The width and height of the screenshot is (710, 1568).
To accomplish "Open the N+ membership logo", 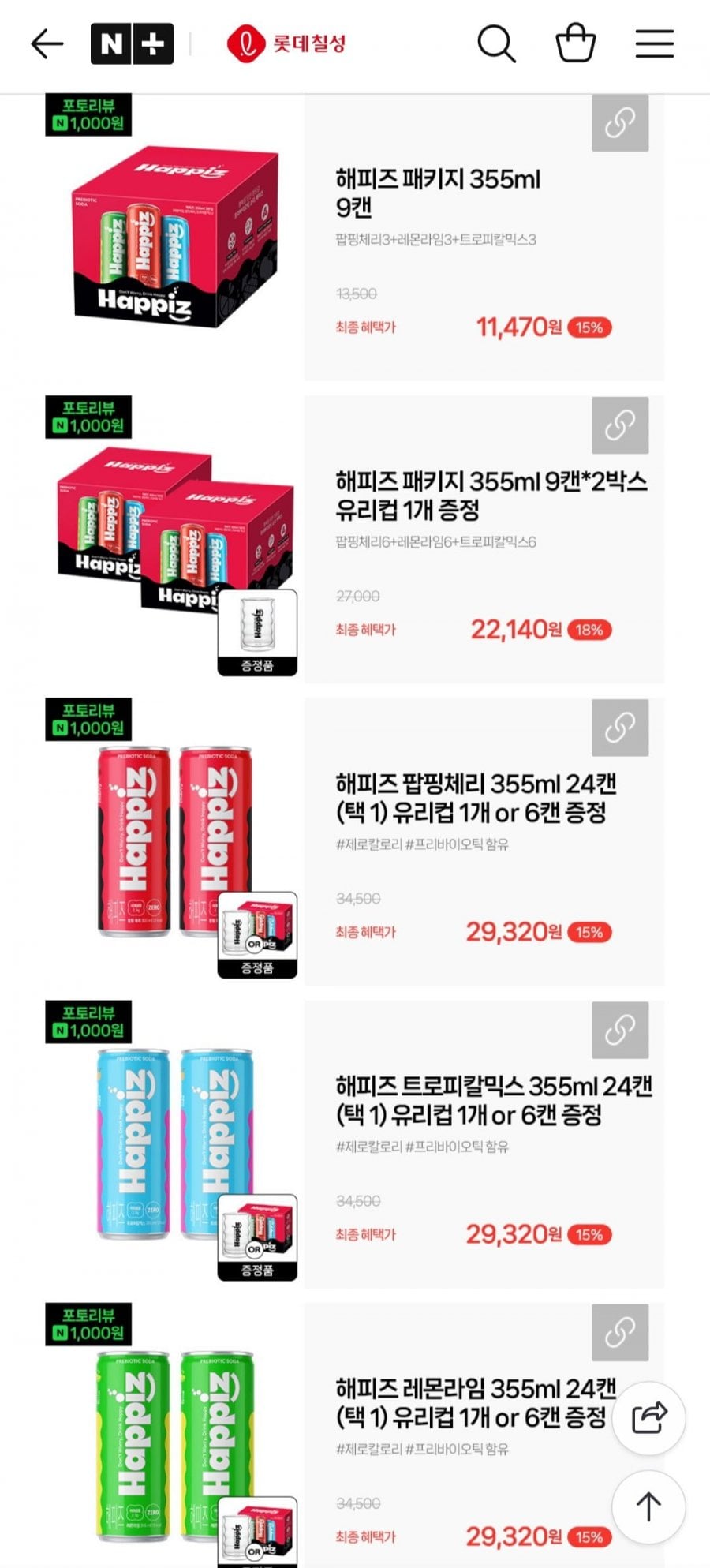I will coord(132,44).
